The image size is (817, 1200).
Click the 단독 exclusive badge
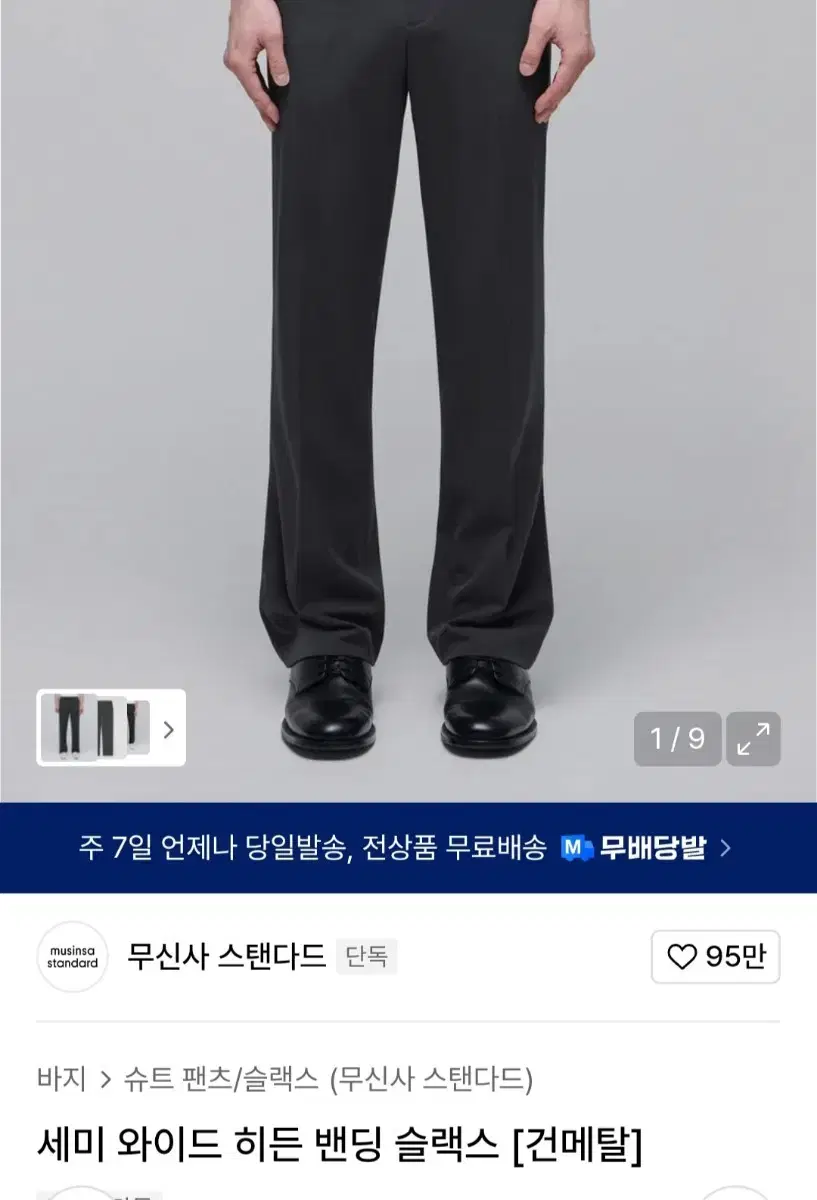click(x=366, y=956)
